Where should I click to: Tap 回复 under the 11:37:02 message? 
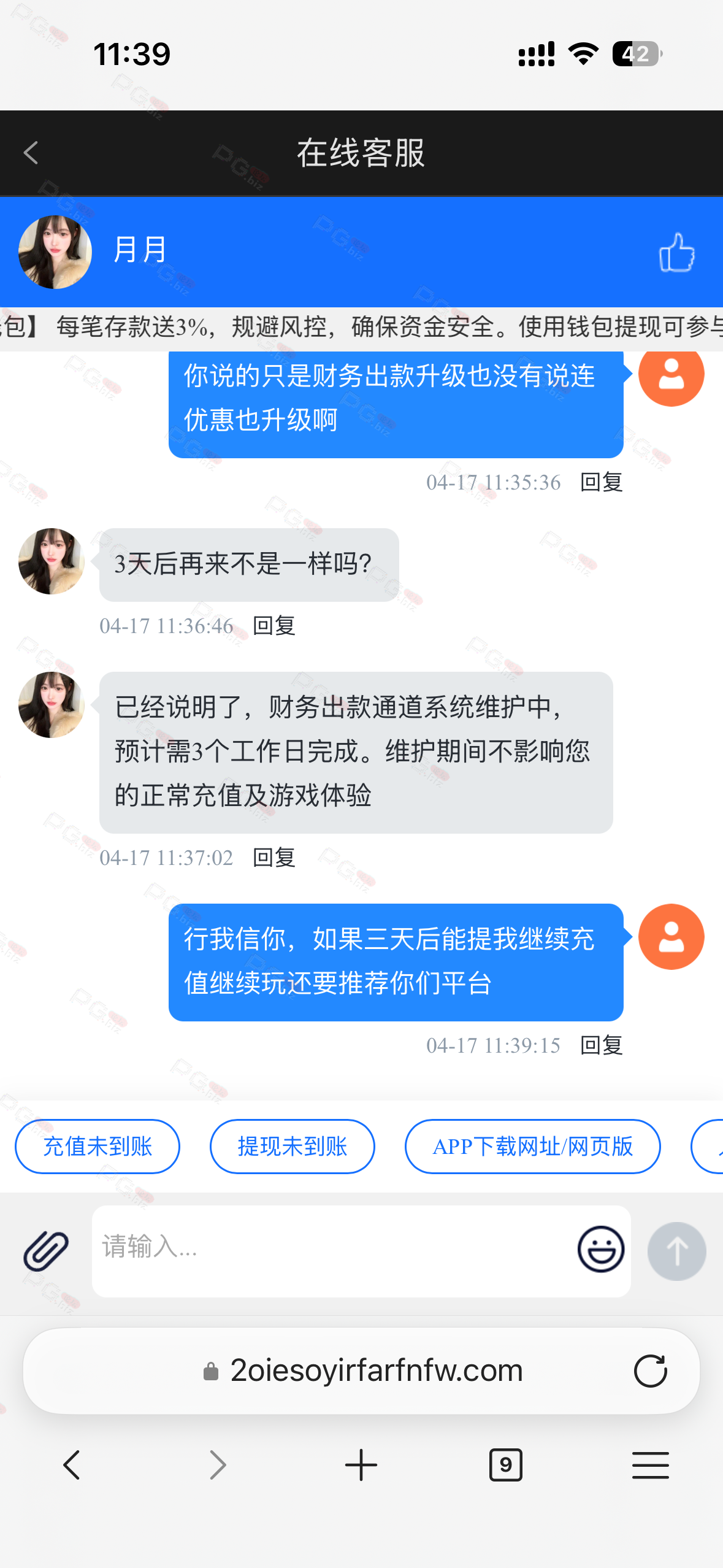coord(274,858)
